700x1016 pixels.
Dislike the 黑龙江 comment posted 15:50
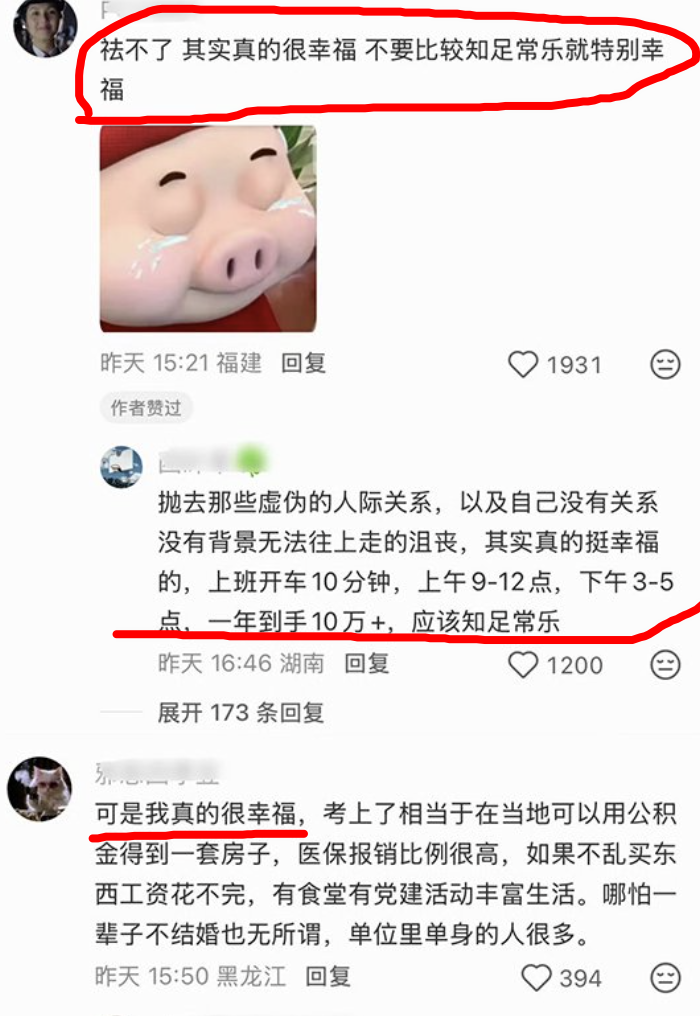(665, 977)
